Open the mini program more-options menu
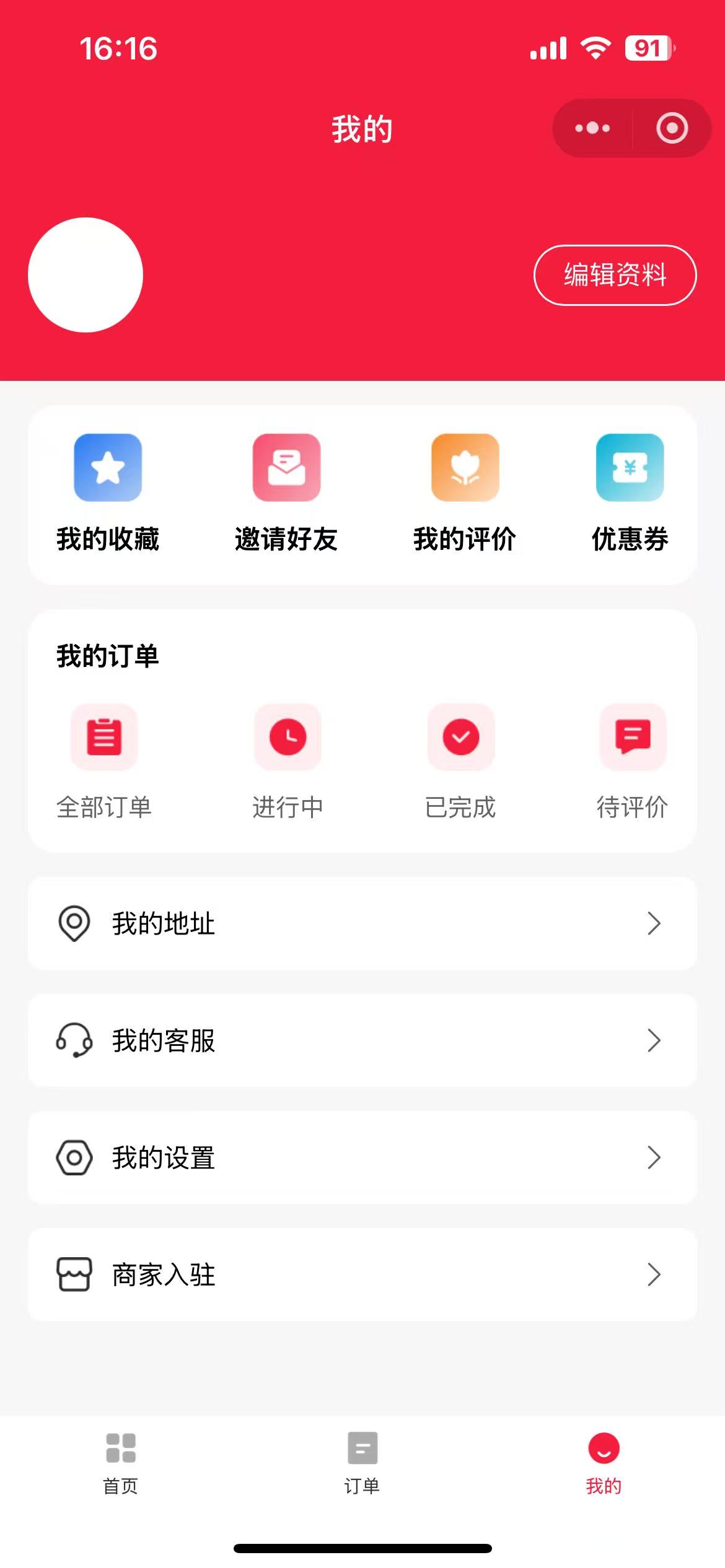725x1568 pixels. point(592,128)
